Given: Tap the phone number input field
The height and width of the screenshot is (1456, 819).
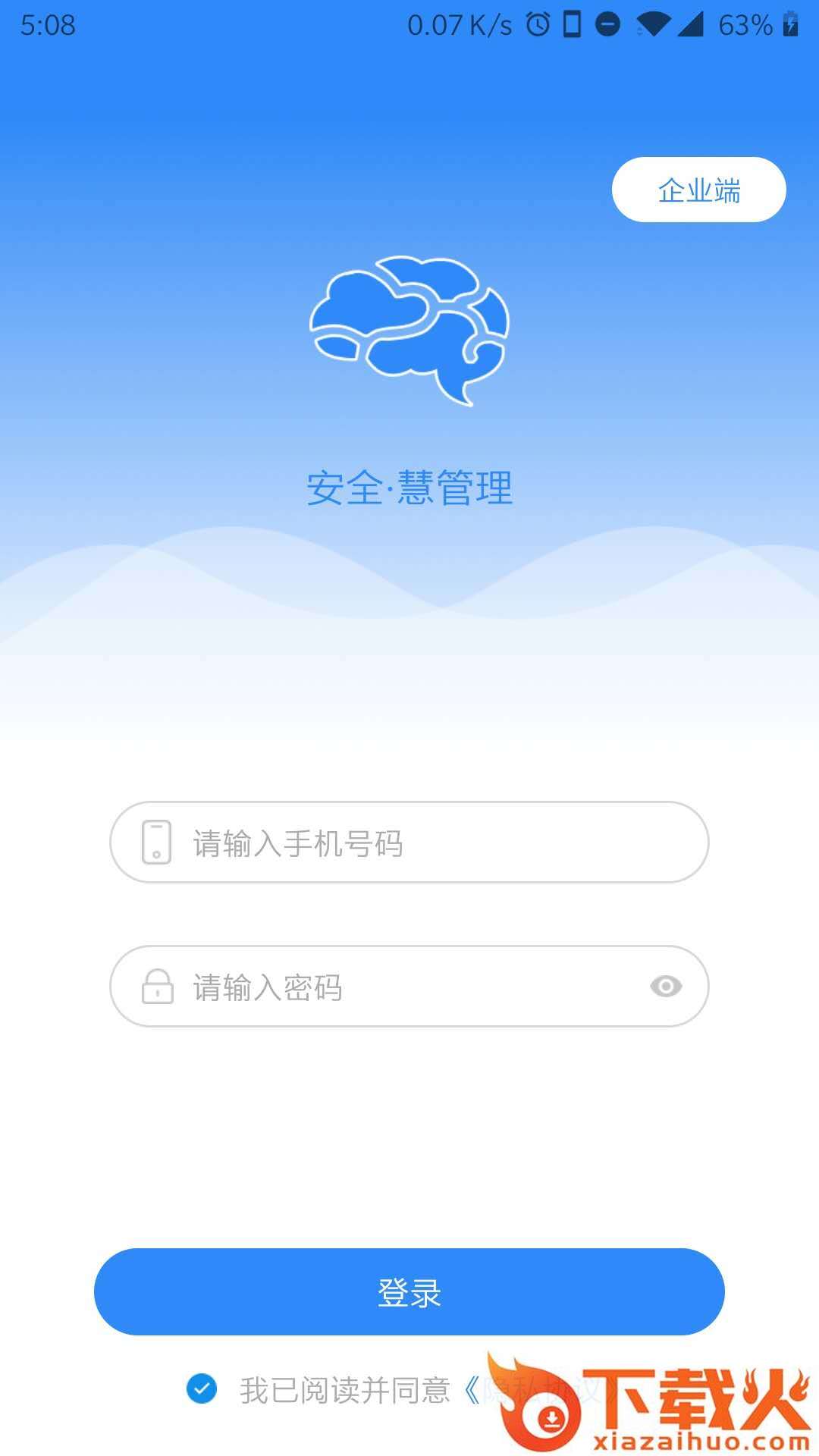Looking at the screenshot, I should tap(409, 842).
